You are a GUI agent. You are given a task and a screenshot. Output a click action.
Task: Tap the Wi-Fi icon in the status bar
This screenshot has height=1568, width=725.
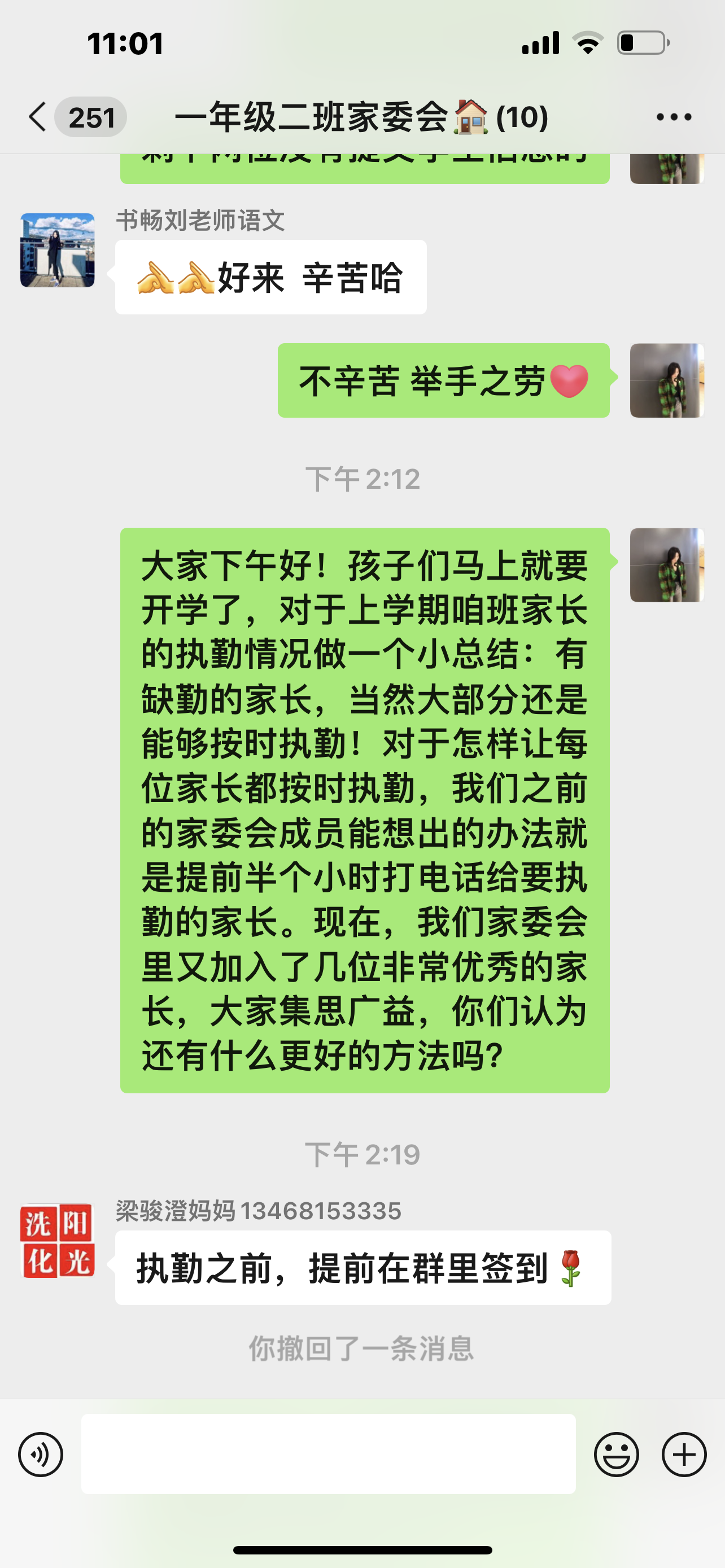tap(588, 41)
